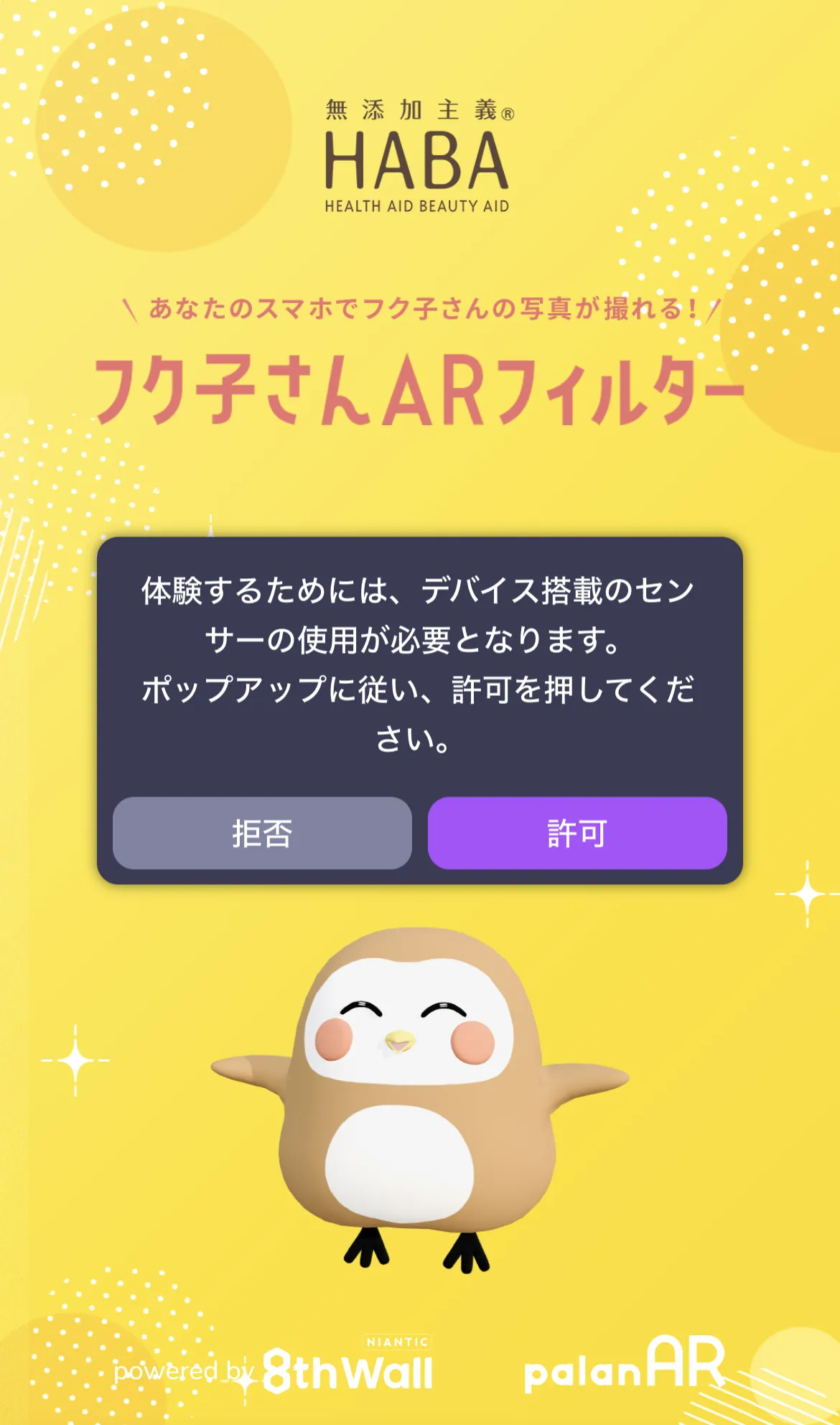
Task: Tap 許可 to allow sensor access
Action: pyautogui.click(x=577, y=833)
